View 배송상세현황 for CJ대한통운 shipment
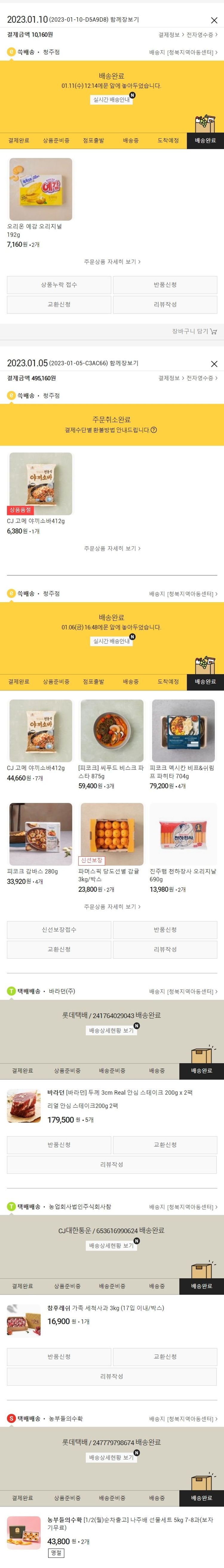The width and height of the screenshot is (224, 1568). pos(111,1245)
